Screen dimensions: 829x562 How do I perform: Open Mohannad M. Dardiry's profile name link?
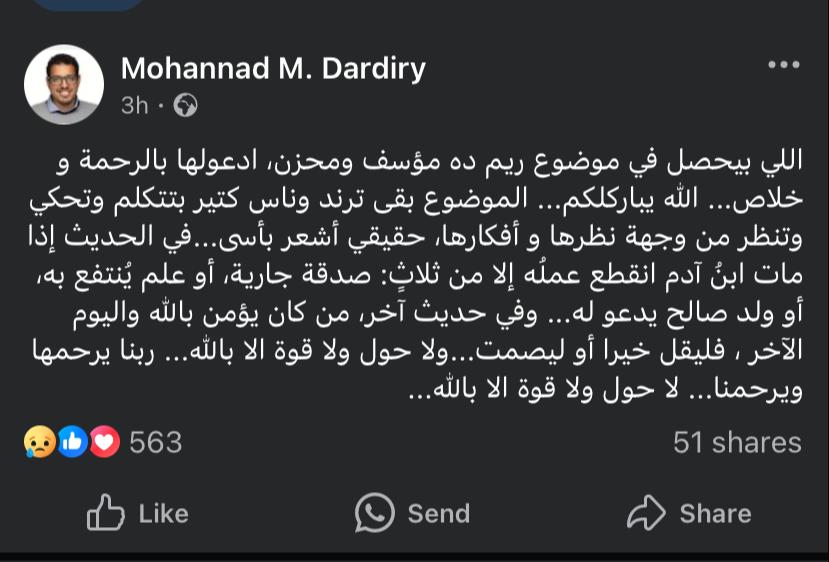pos(273,68)
